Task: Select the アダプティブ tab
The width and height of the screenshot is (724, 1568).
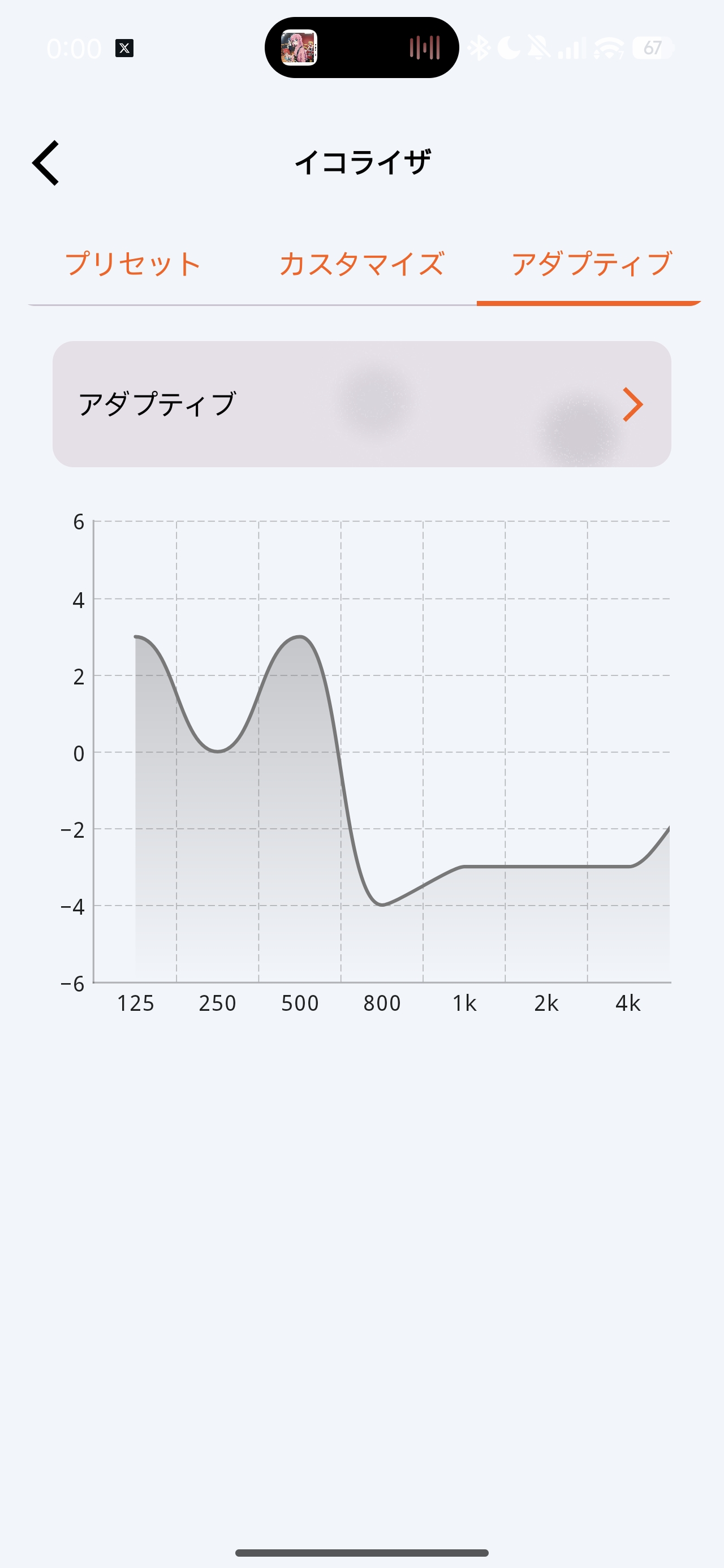Action: (591, 264)
